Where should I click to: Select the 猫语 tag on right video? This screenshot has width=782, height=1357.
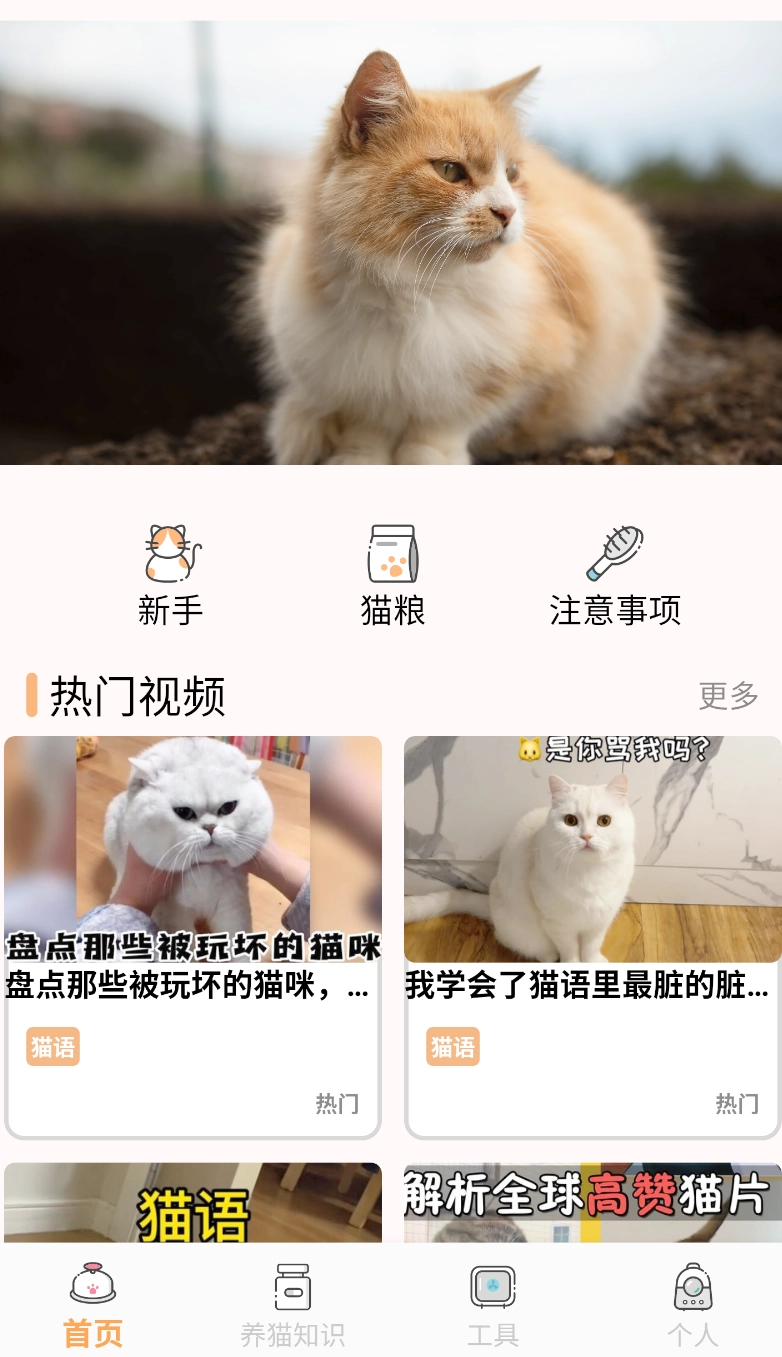coord(451,1046)
